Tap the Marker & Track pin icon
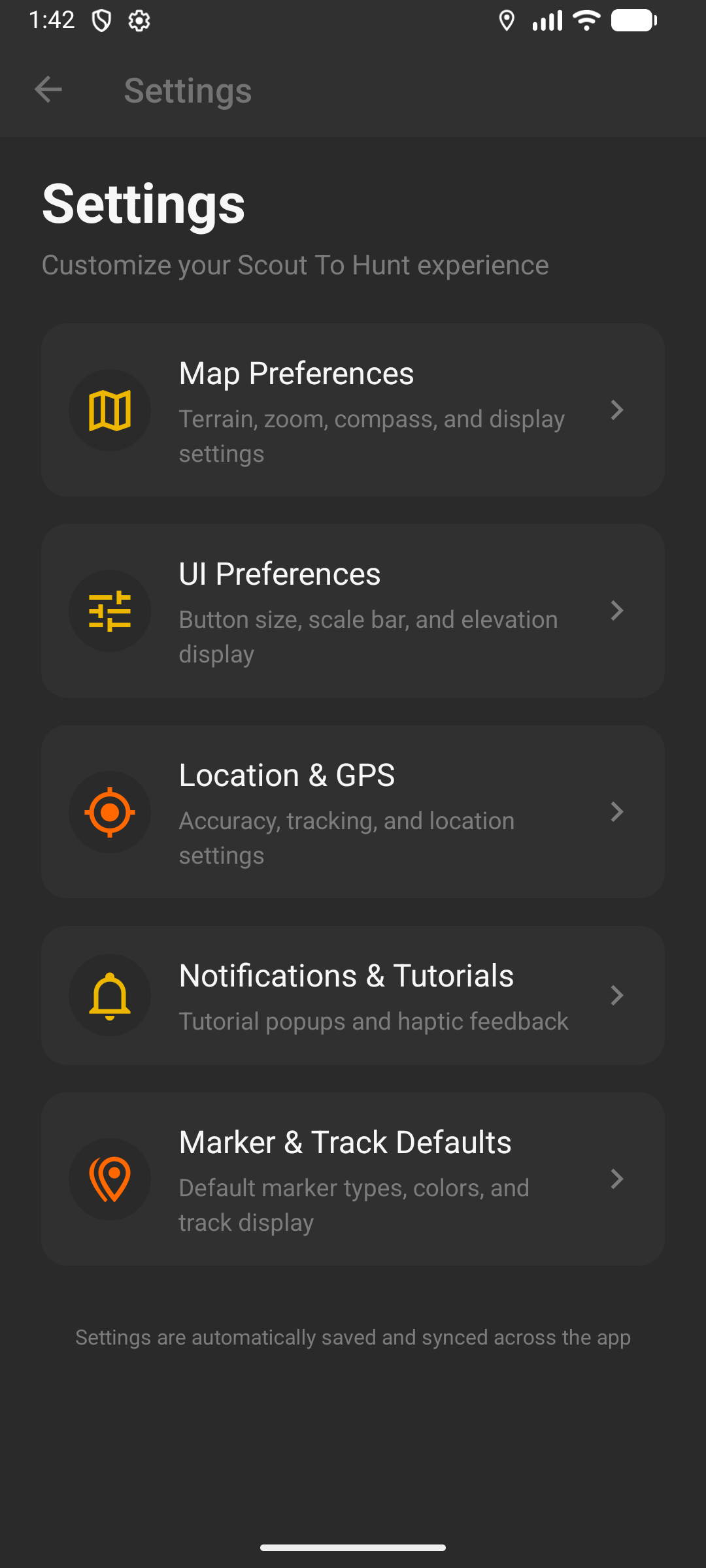This screenshot has width=706, height=1568. click(x=110, y=1179)
